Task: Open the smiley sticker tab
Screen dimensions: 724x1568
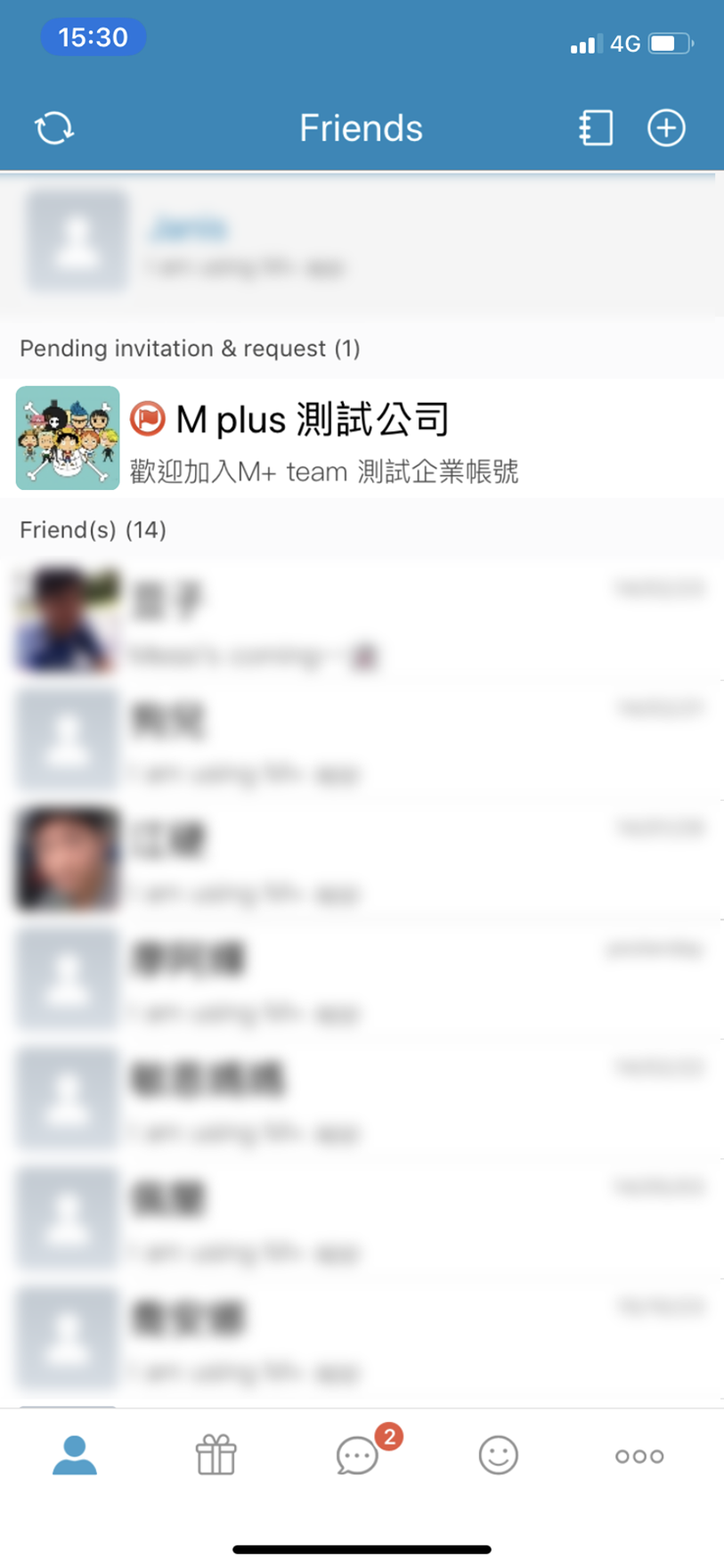Action: point(498,1455)
